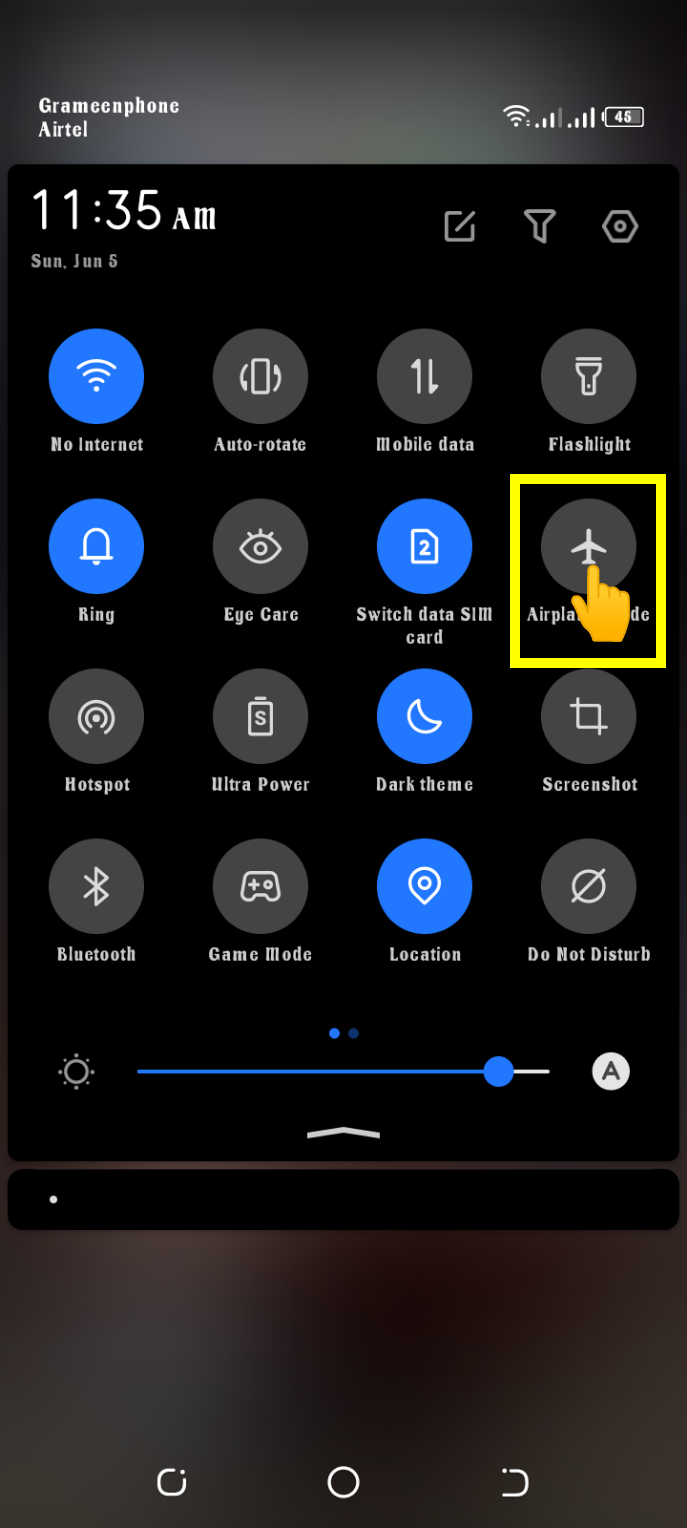Open settings via the hexagon gear icon

620,227
